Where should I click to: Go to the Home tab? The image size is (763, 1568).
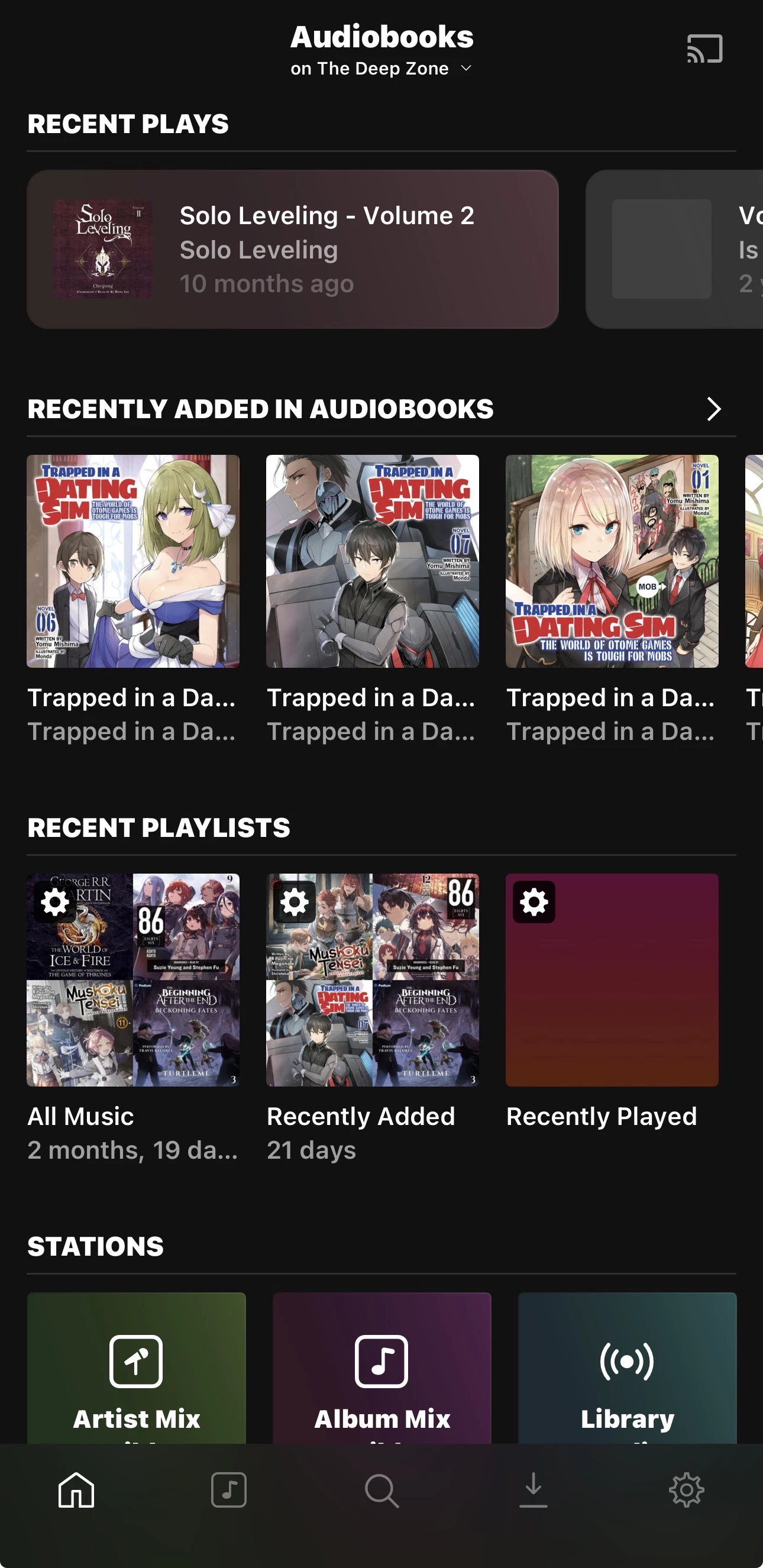(76, 1489)
